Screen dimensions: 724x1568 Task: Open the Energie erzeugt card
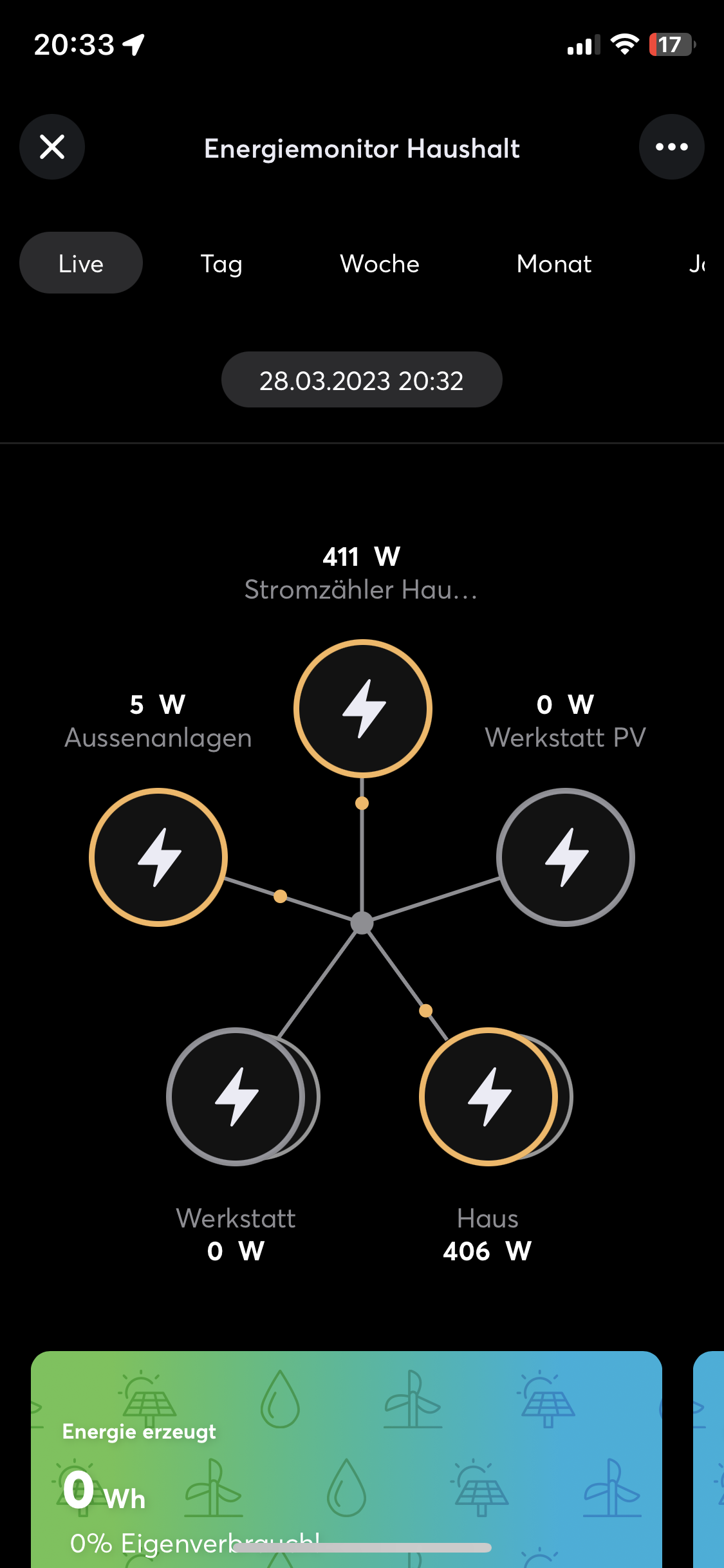coord(346,1461)
